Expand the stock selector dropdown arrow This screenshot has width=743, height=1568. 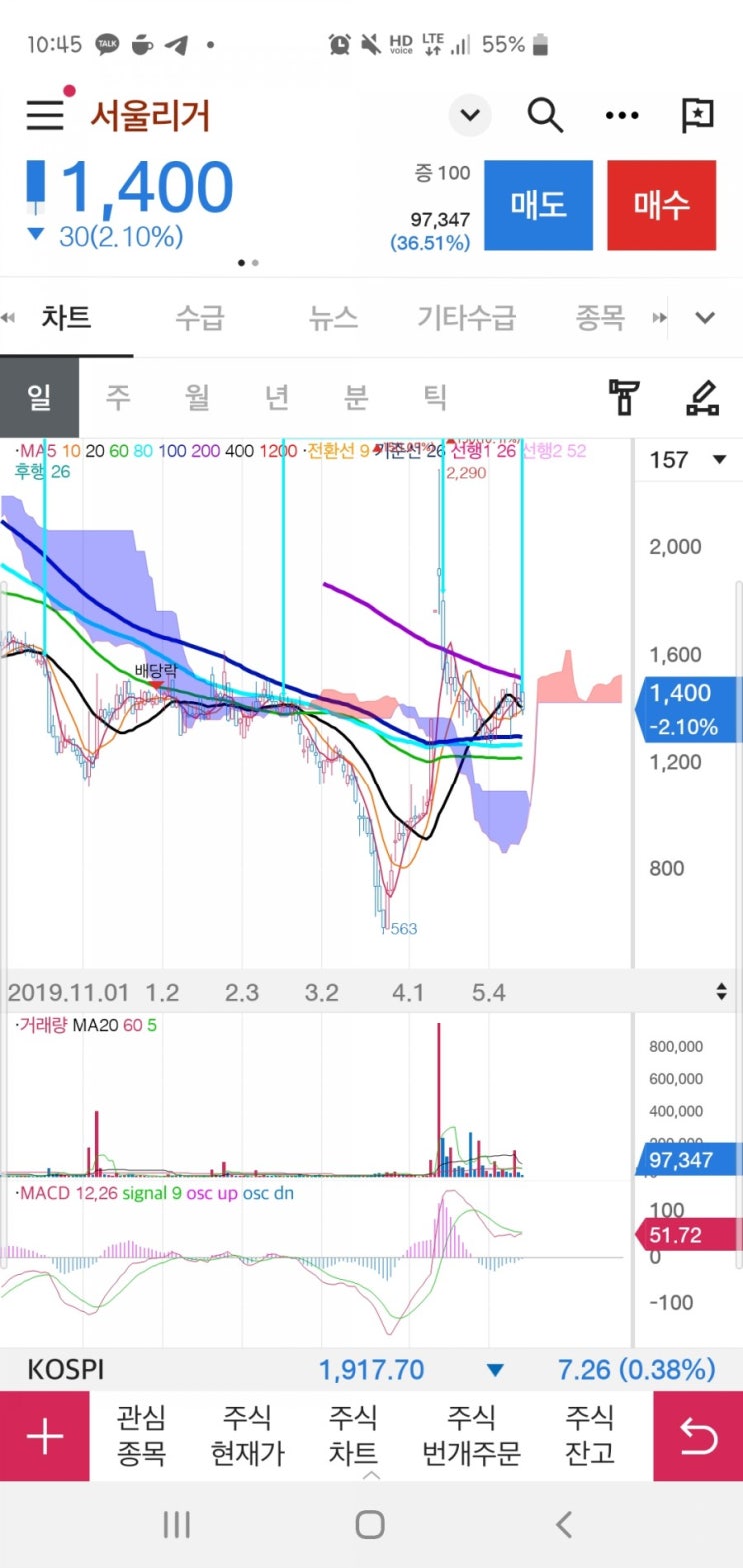[x=470, y=116]
